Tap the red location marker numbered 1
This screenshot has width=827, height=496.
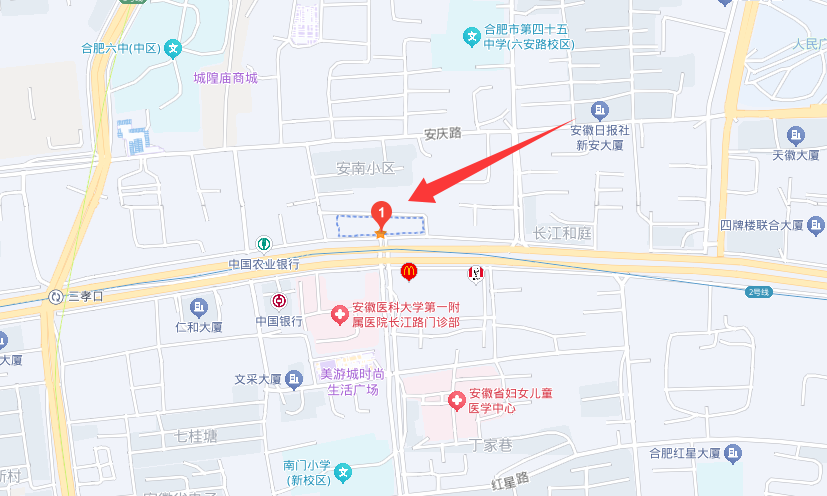point(380,213)
